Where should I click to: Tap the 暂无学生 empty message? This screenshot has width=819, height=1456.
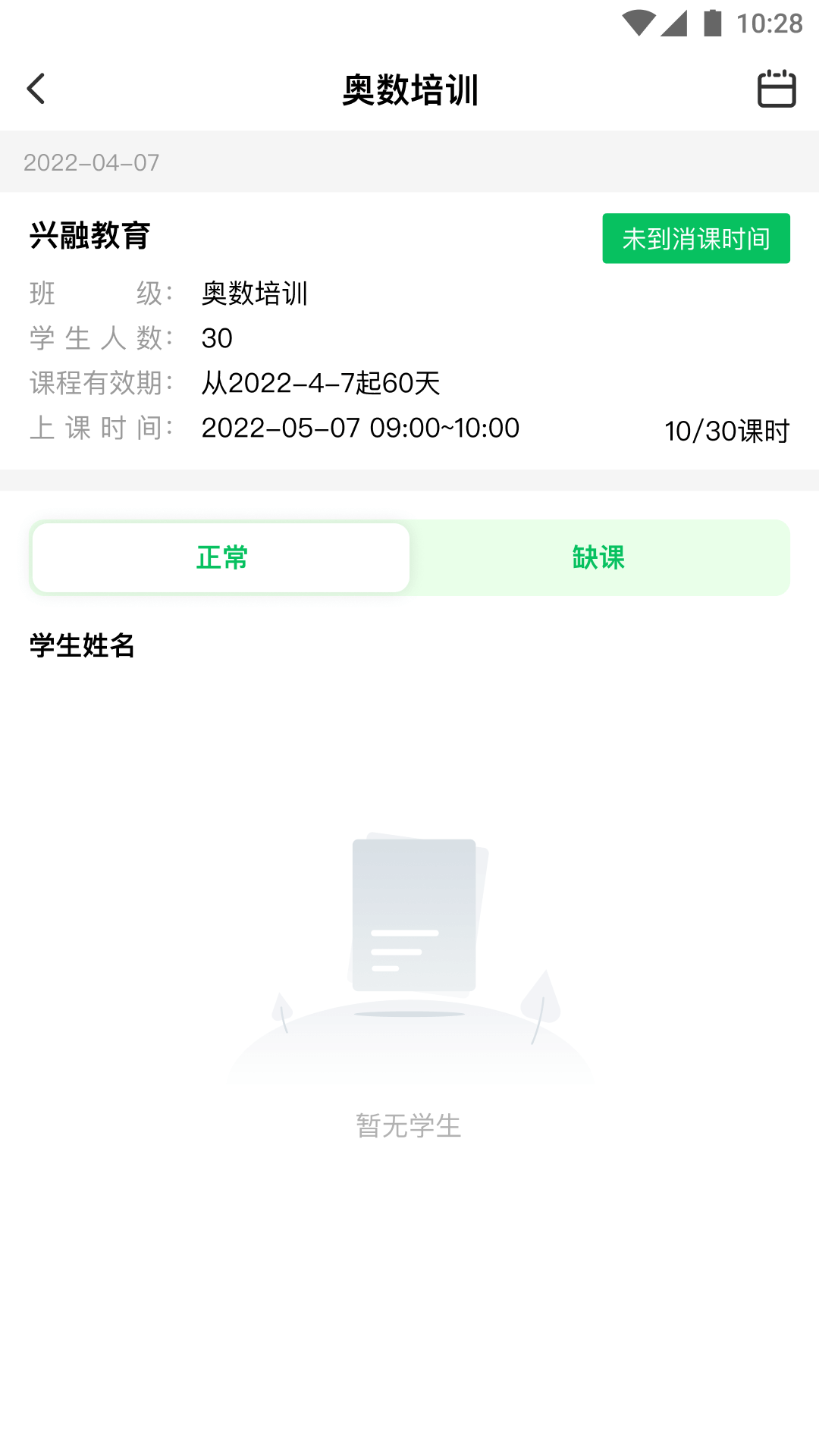click(409, 1126)
